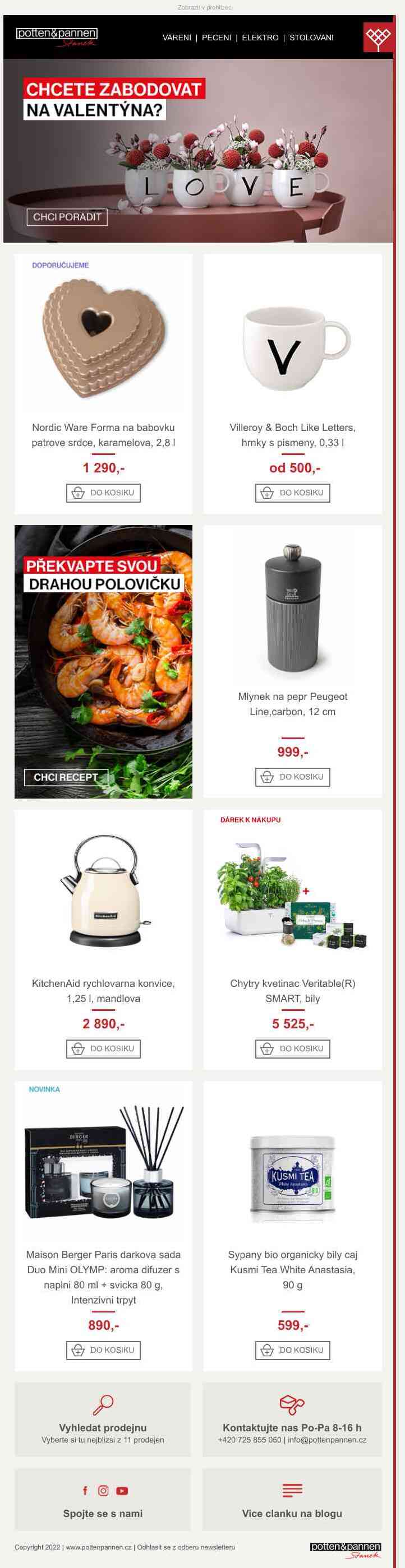Open the STOLOVANI category link

click(311, 38)
